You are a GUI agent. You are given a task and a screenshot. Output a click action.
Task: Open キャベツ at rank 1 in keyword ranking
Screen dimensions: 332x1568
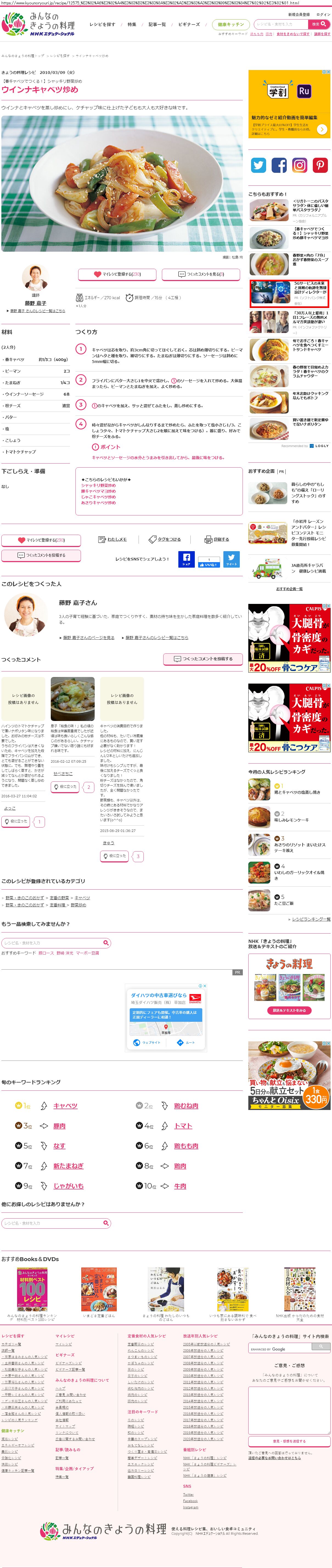tap(65, 1106)
